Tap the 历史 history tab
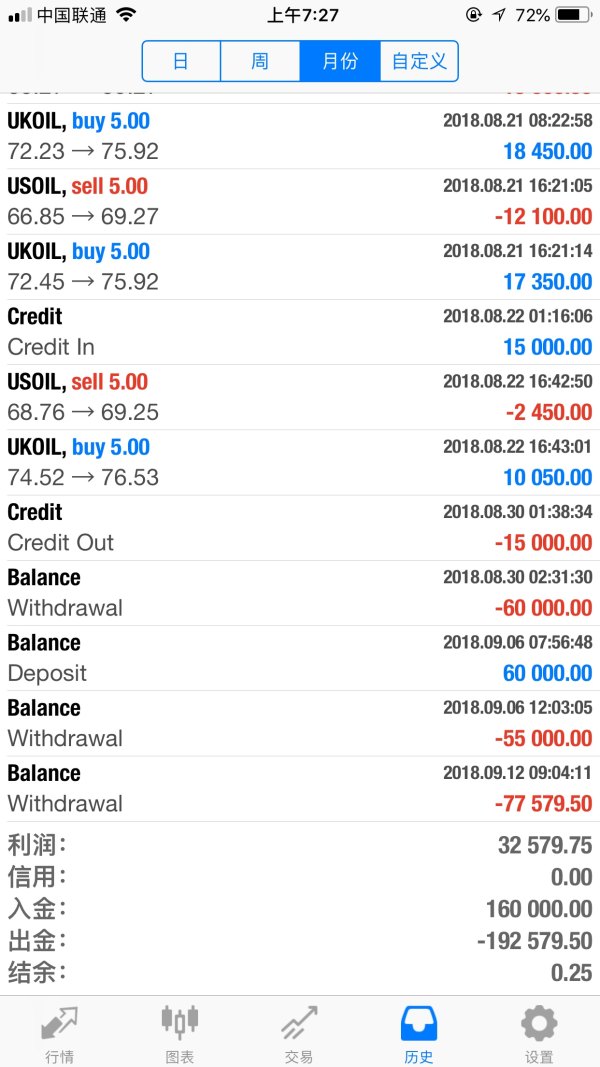Image resolution: width=600 pixels, height=1067 pixels. (419, 1033)
